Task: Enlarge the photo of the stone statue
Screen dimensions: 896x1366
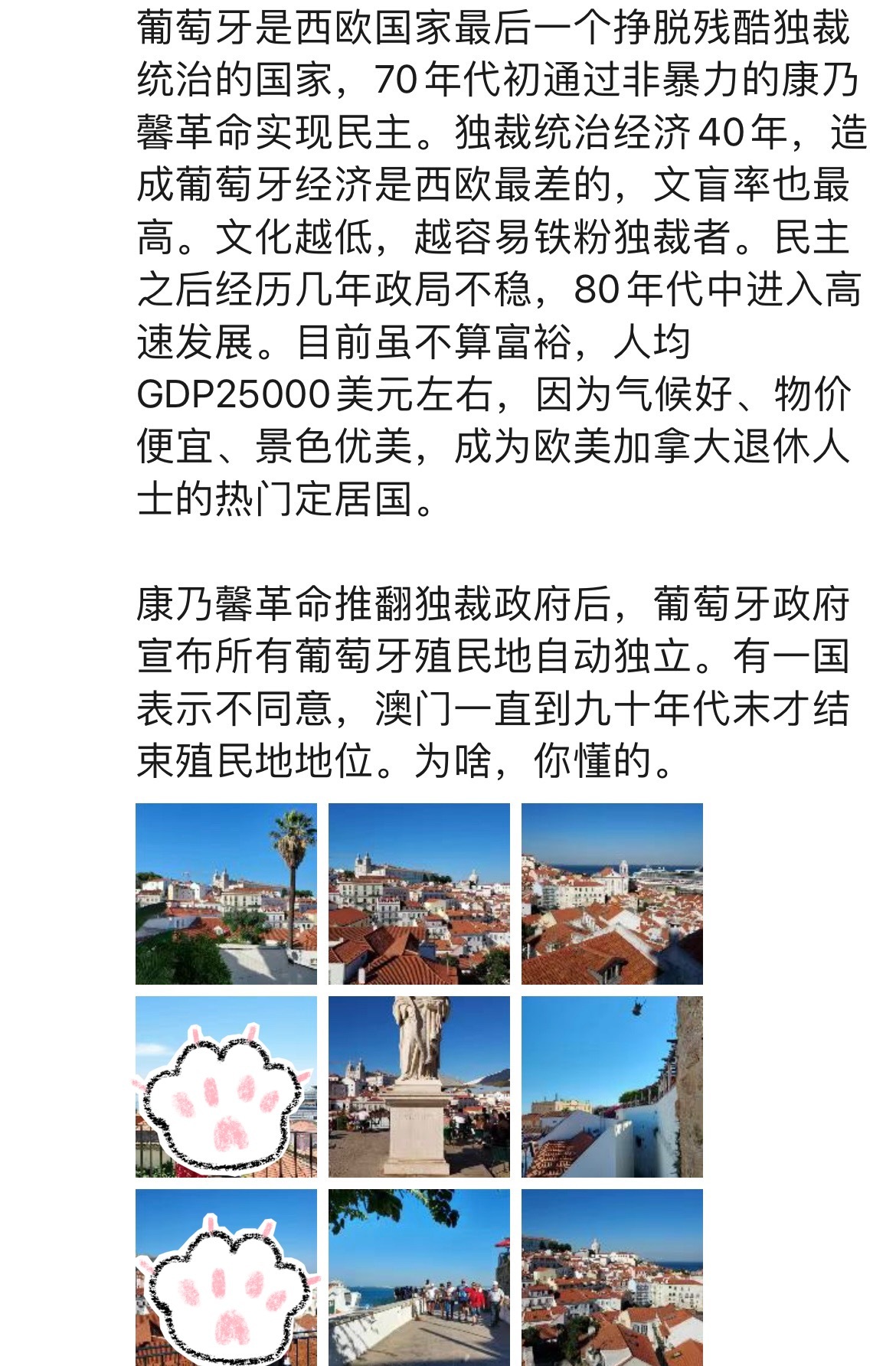Action: pos(419,1087)
